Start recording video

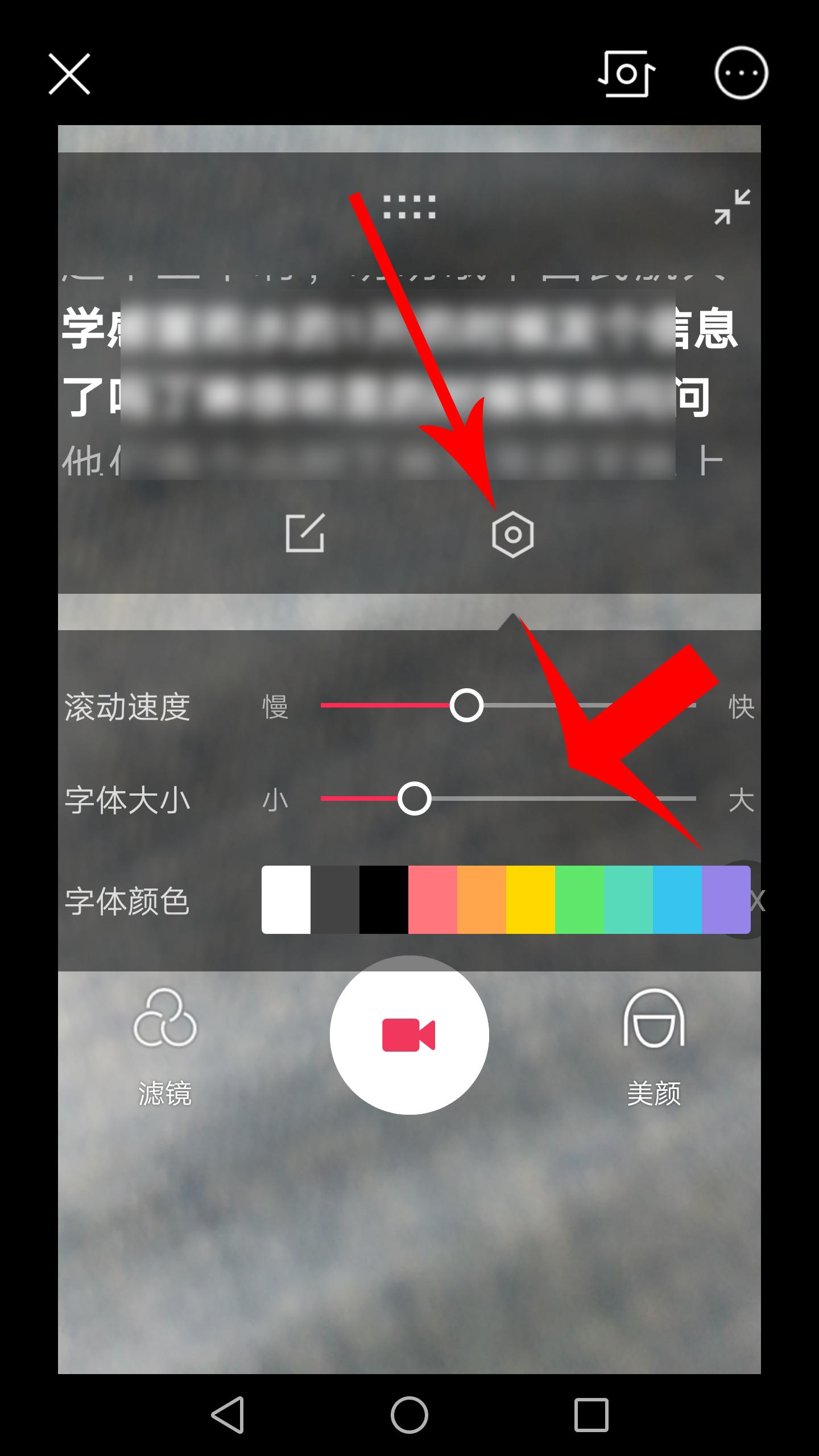pyautogui.click(x=409, y=1035)
